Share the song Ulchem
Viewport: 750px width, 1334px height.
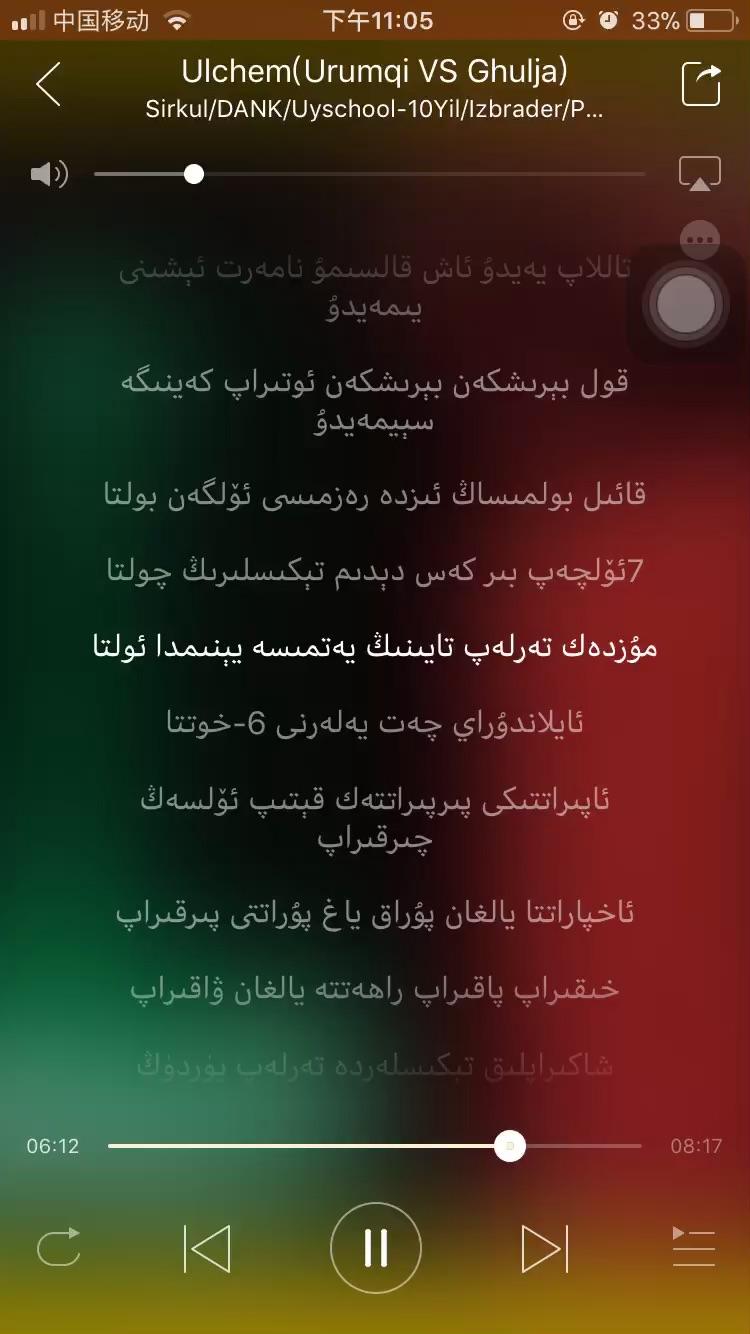click(701, 84)
